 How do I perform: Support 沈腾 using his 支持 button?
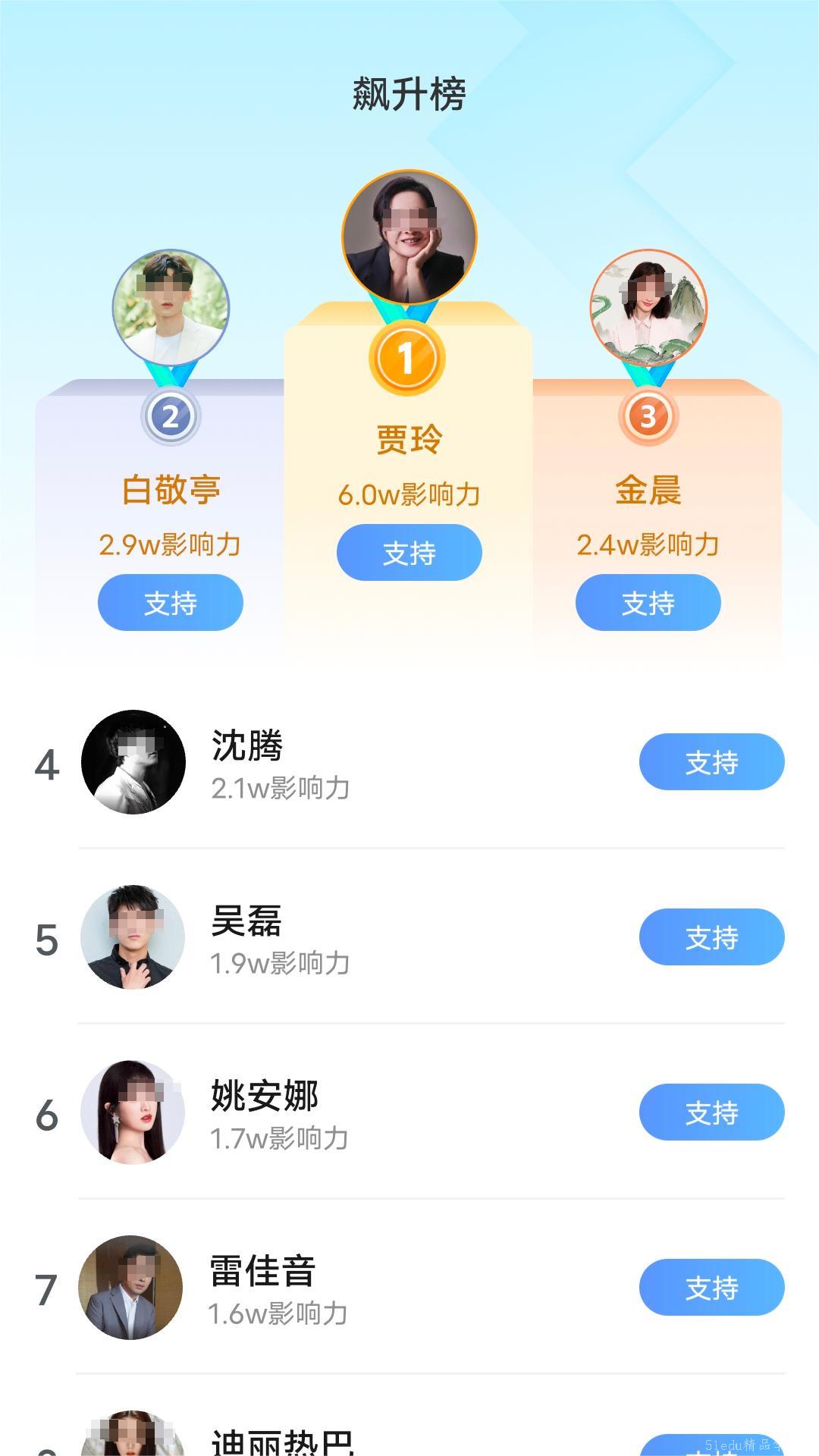(x=712, y=762)
